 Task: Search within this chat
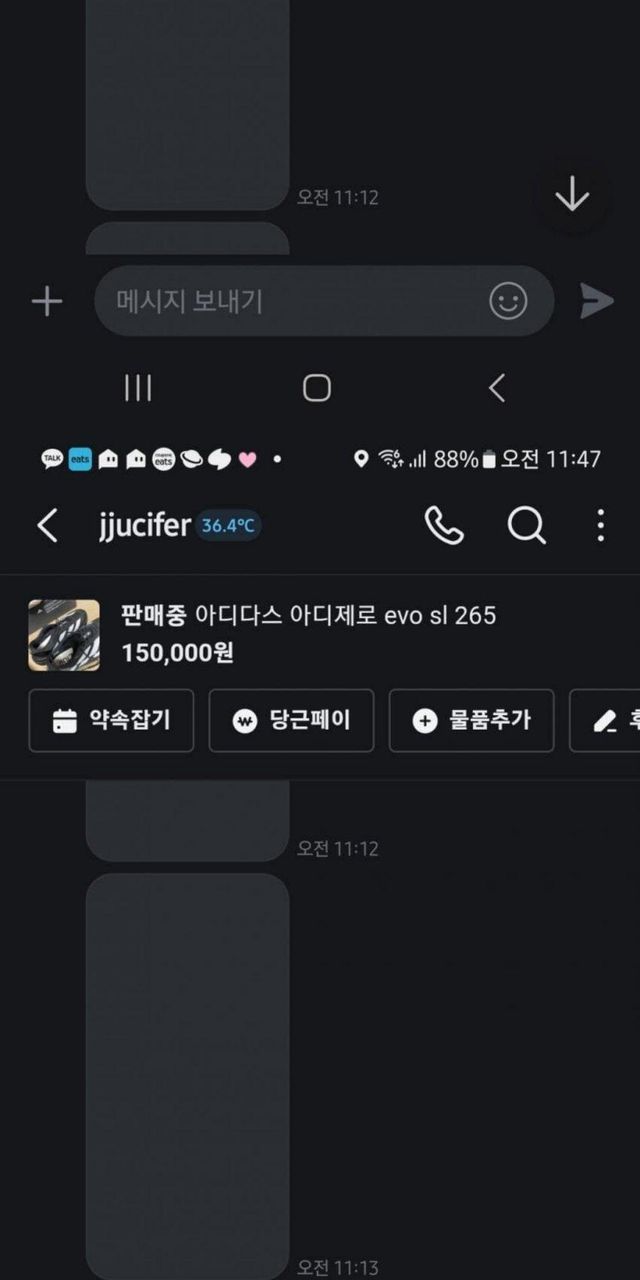point(526,525)
